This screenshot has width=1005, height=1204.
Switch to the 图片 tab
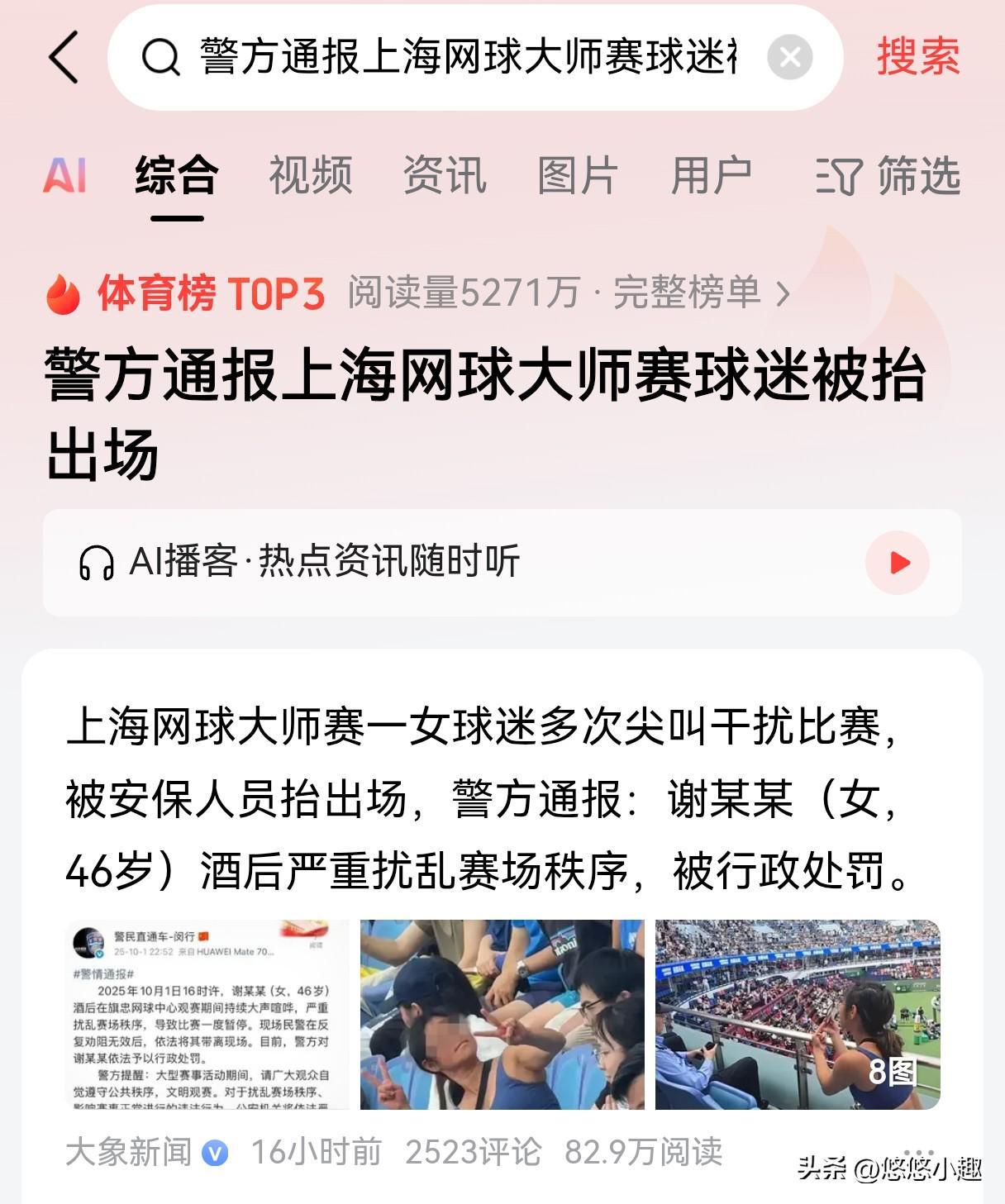[x=578, y=175]
